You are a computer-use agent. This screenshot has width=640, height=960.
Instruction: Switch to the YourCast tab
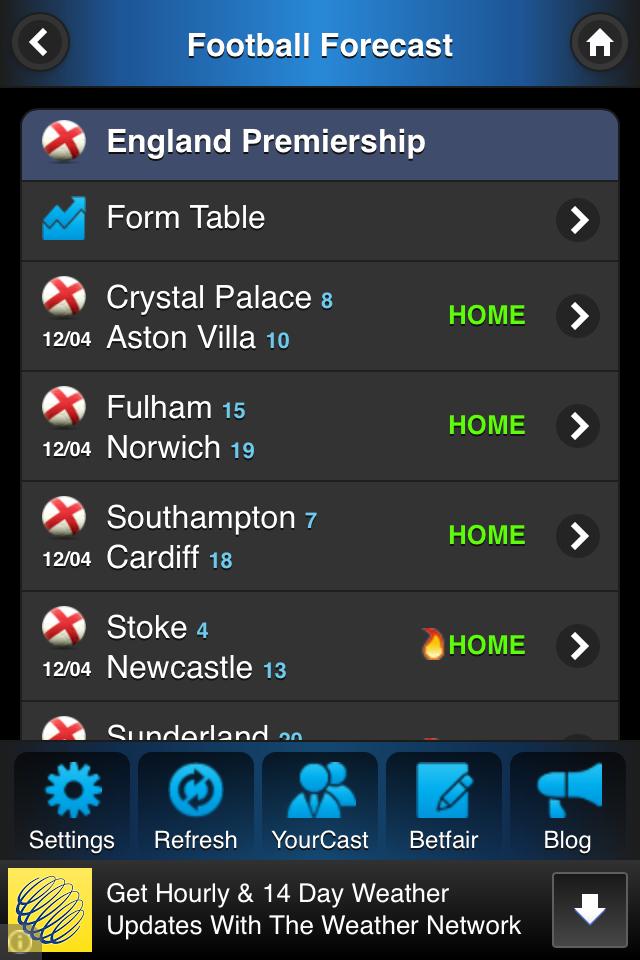(320, 806)
